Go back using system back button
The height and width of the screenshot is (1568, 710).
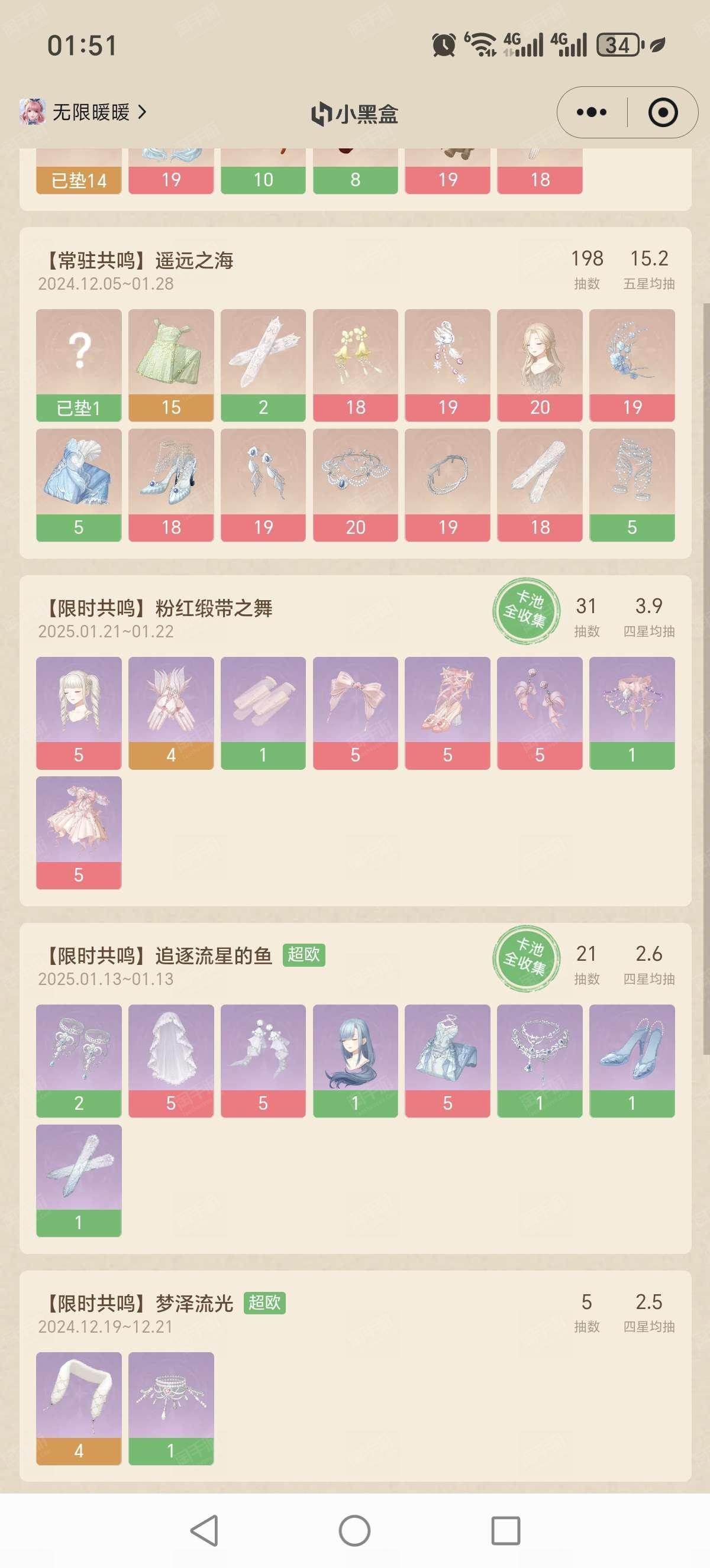point(205,1530)
